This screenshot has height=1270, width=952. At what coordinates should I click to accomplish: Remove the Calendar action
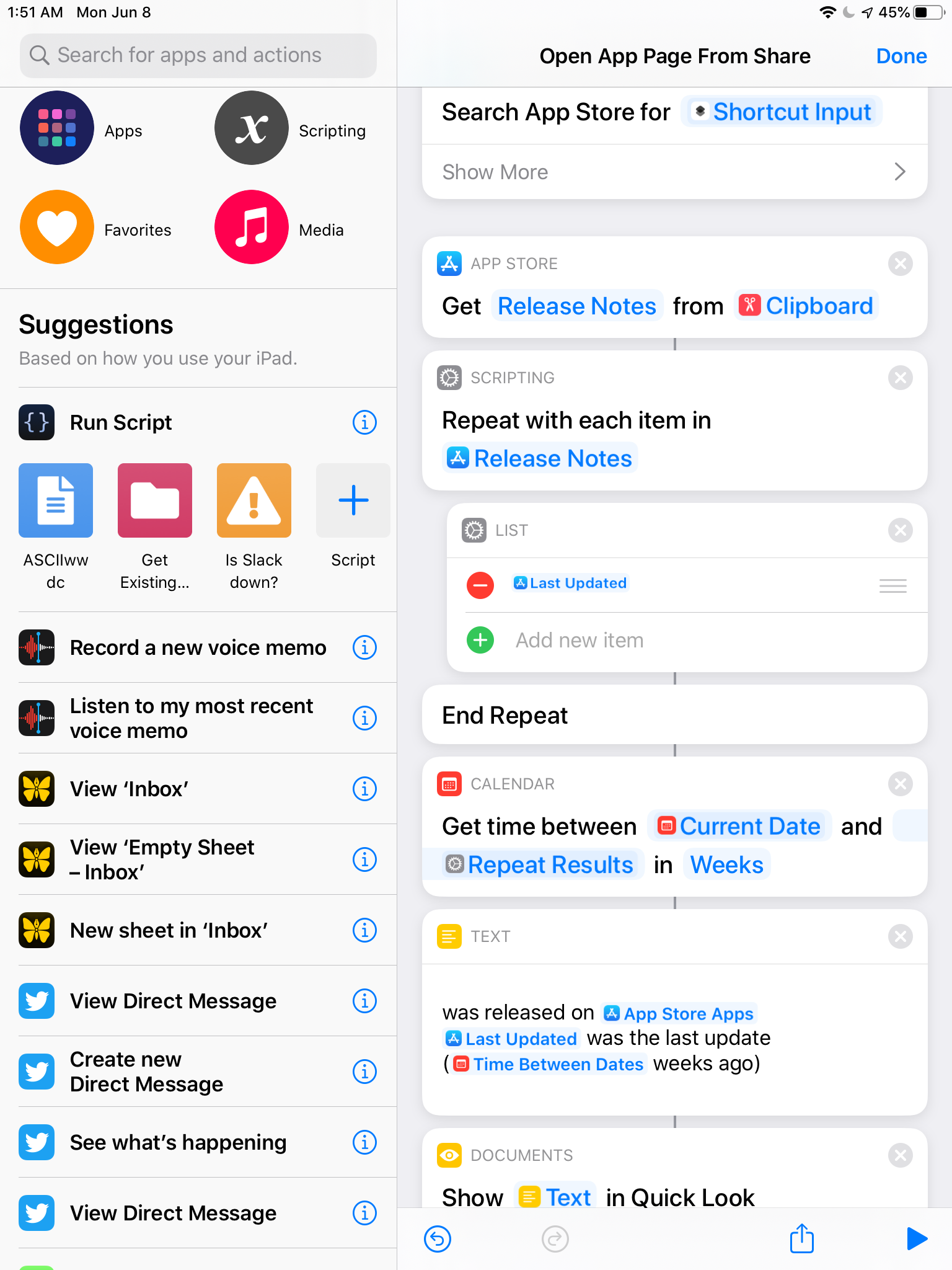[x=900, y=784]
